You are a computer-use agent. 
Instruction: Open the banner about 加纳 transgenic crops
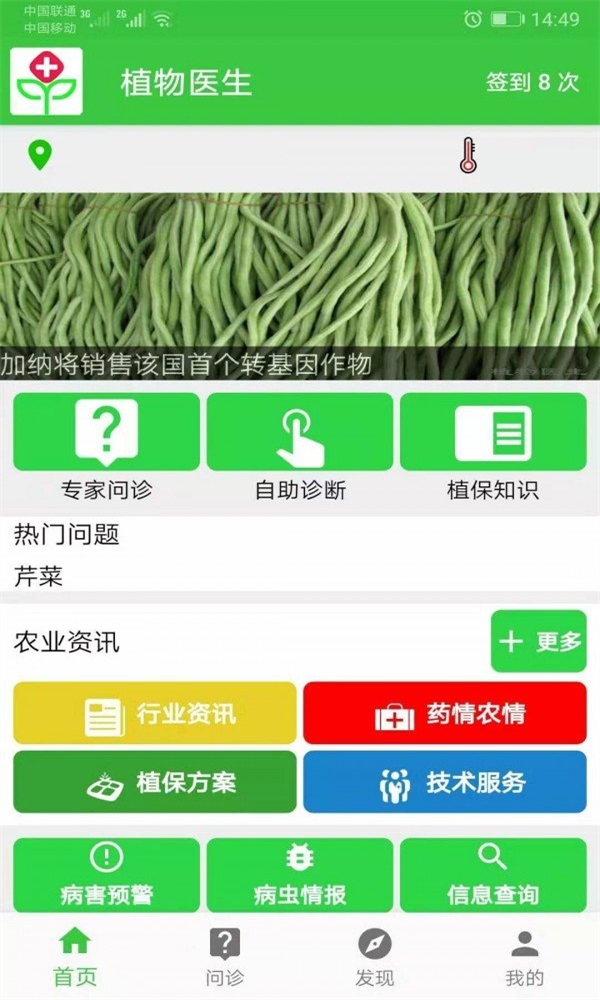click(300, 286)
